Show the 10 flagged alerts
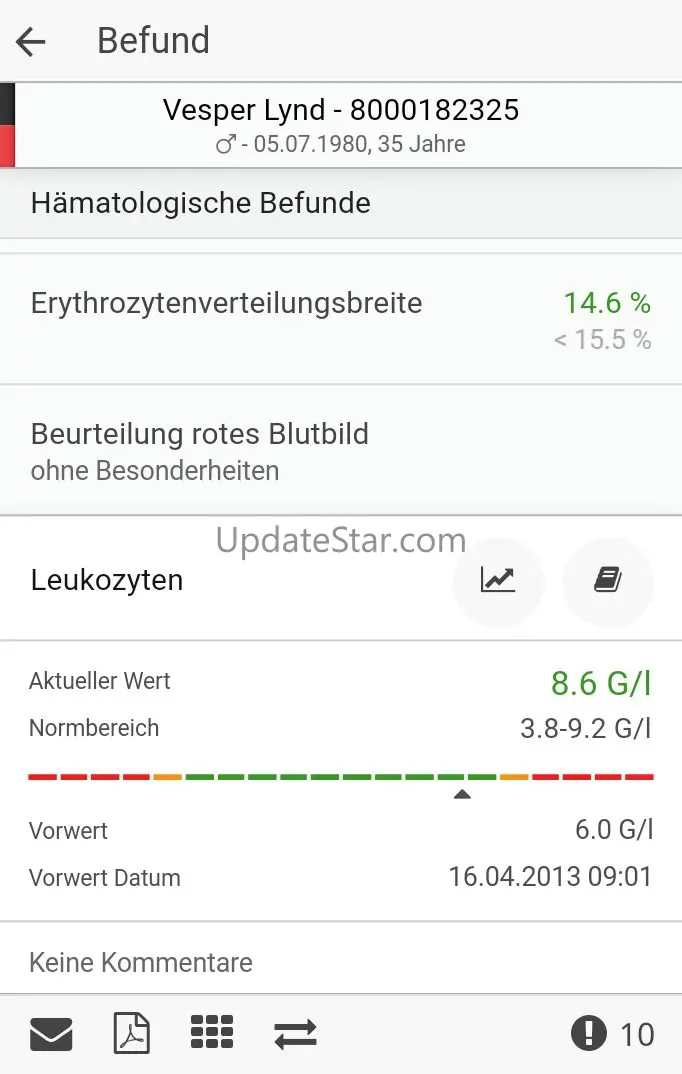Image resolution: width=682 pixels, height=1074 pixels. tap(613, 1034)
